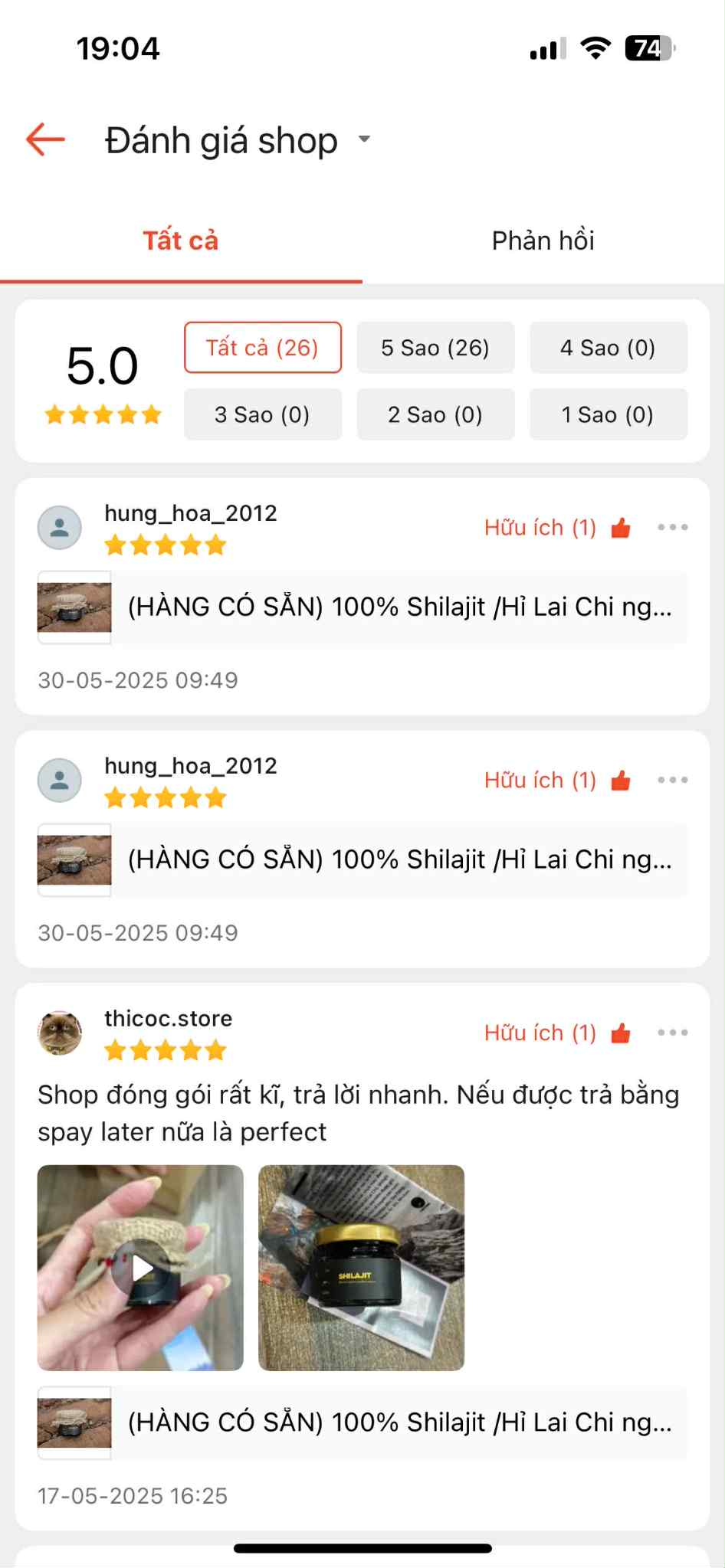The width and height of the screenshot is (725, 1568).
Task: Select the 1 Sao filter chip
Action: 609,414
